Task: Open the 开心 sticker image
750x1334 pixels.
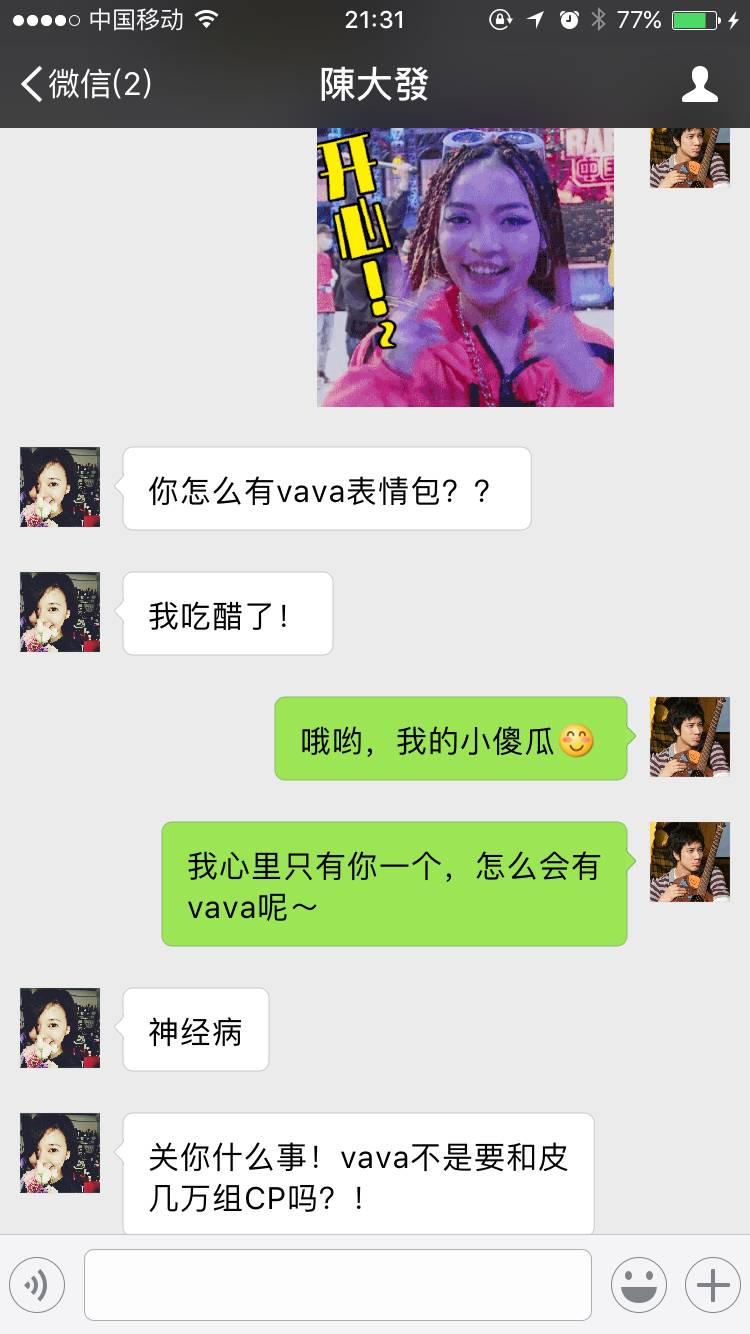Action: [465, 267]
